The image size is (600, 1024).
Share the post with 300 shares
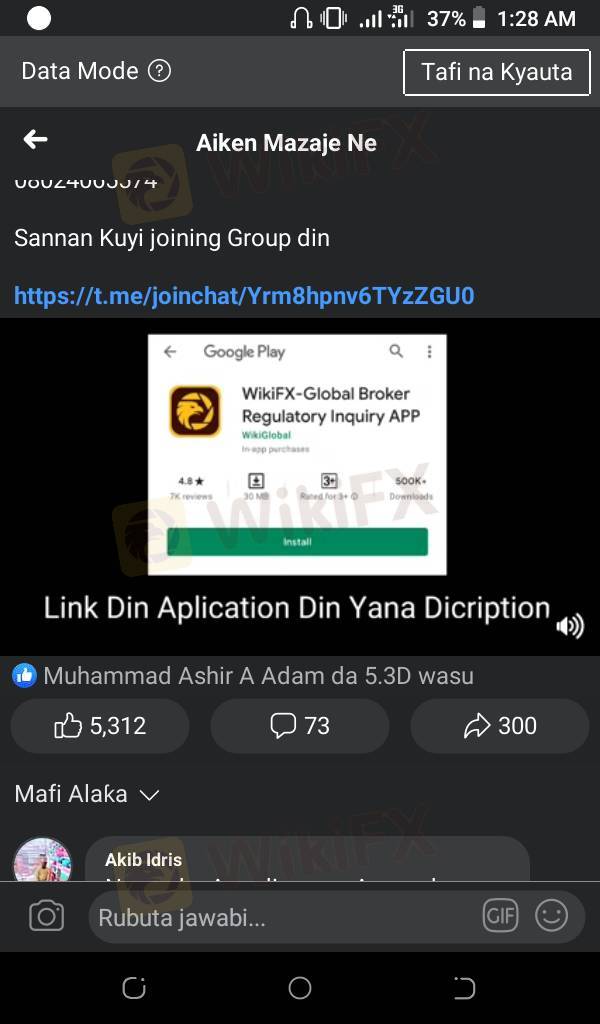pyautogui.click(x=500, y=726)
